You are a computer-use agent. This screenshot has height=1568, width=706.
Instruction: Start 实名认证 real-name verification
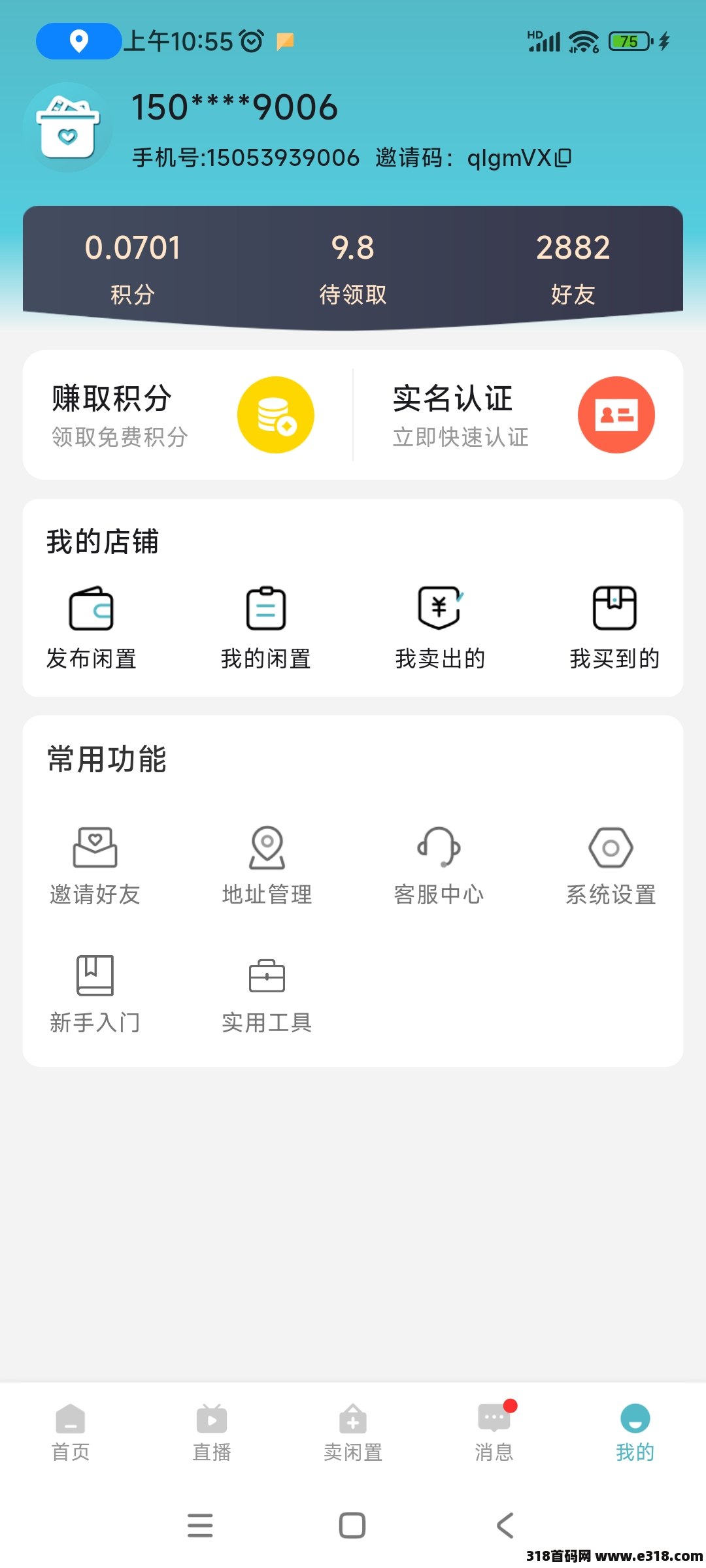click(x=523, y=415)
